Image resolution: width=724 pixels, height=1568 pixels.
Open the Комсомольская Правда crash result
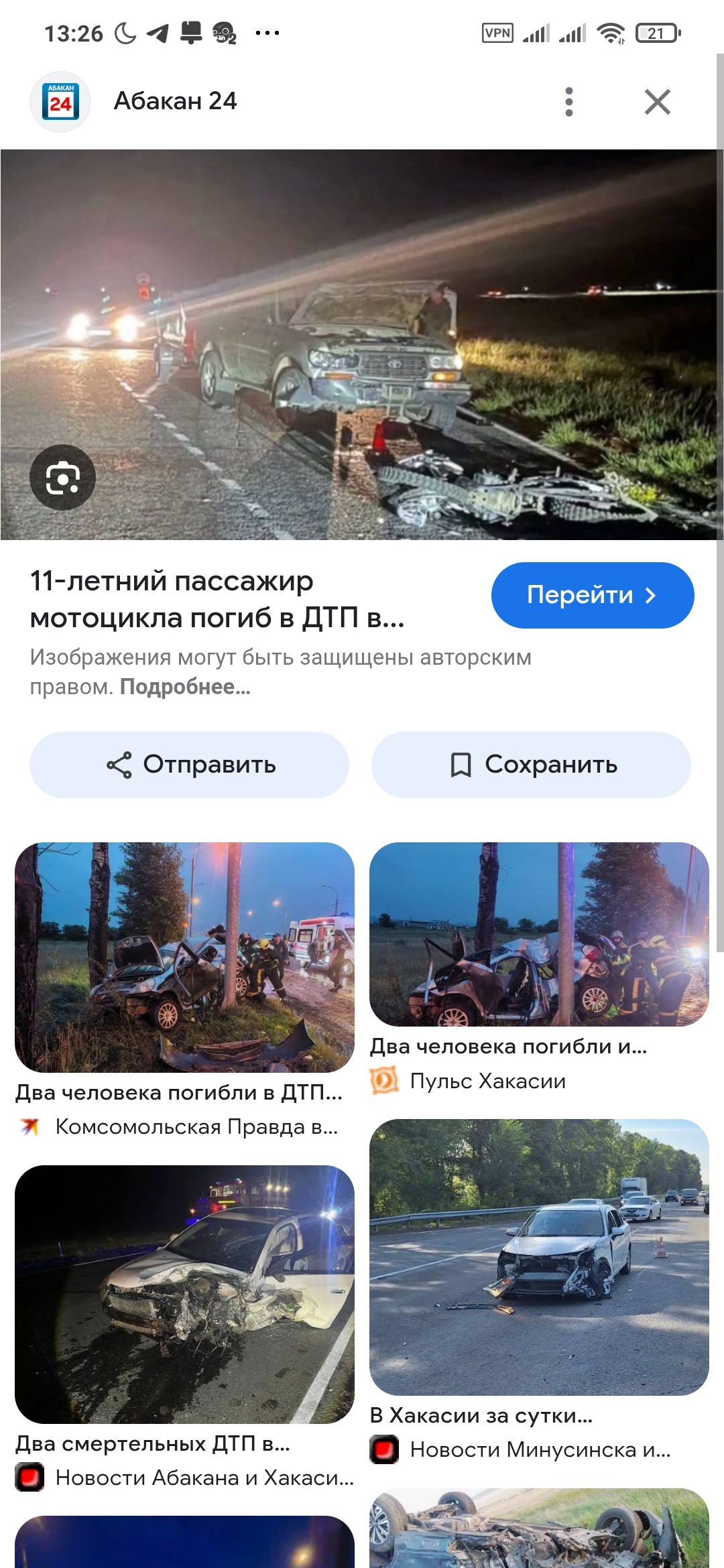coord(184,958)
